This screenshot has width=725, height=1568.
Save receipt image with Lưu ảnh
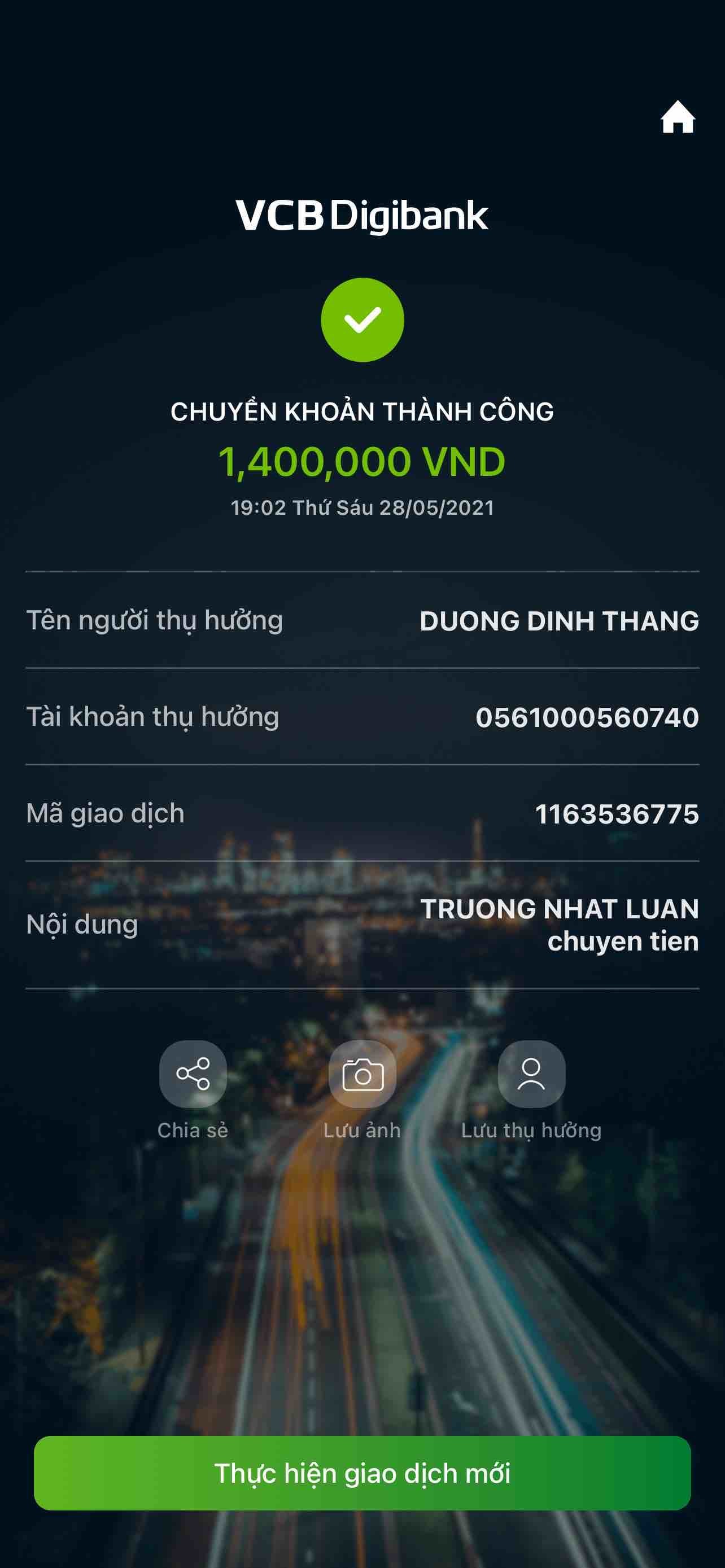362,1074
